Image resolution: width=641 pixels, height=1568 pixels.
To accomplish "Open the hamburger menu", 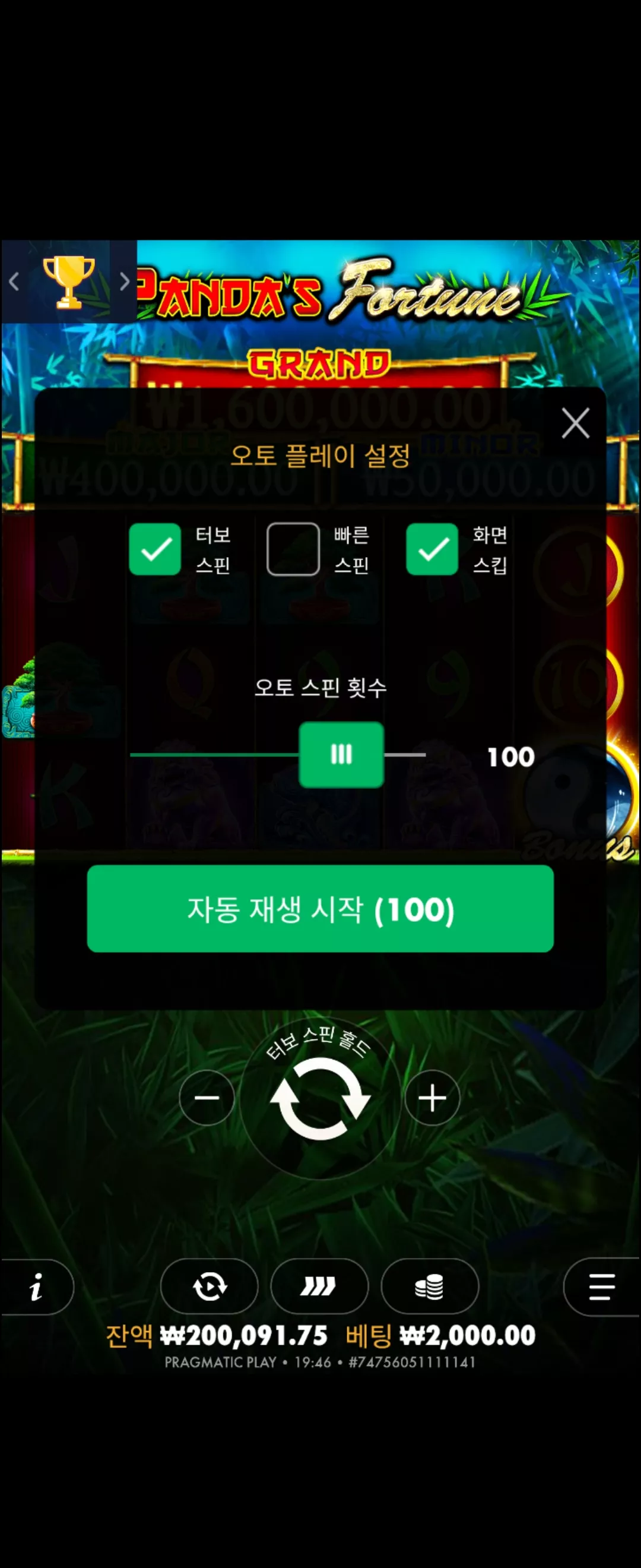I will (x=601, y=1287).
